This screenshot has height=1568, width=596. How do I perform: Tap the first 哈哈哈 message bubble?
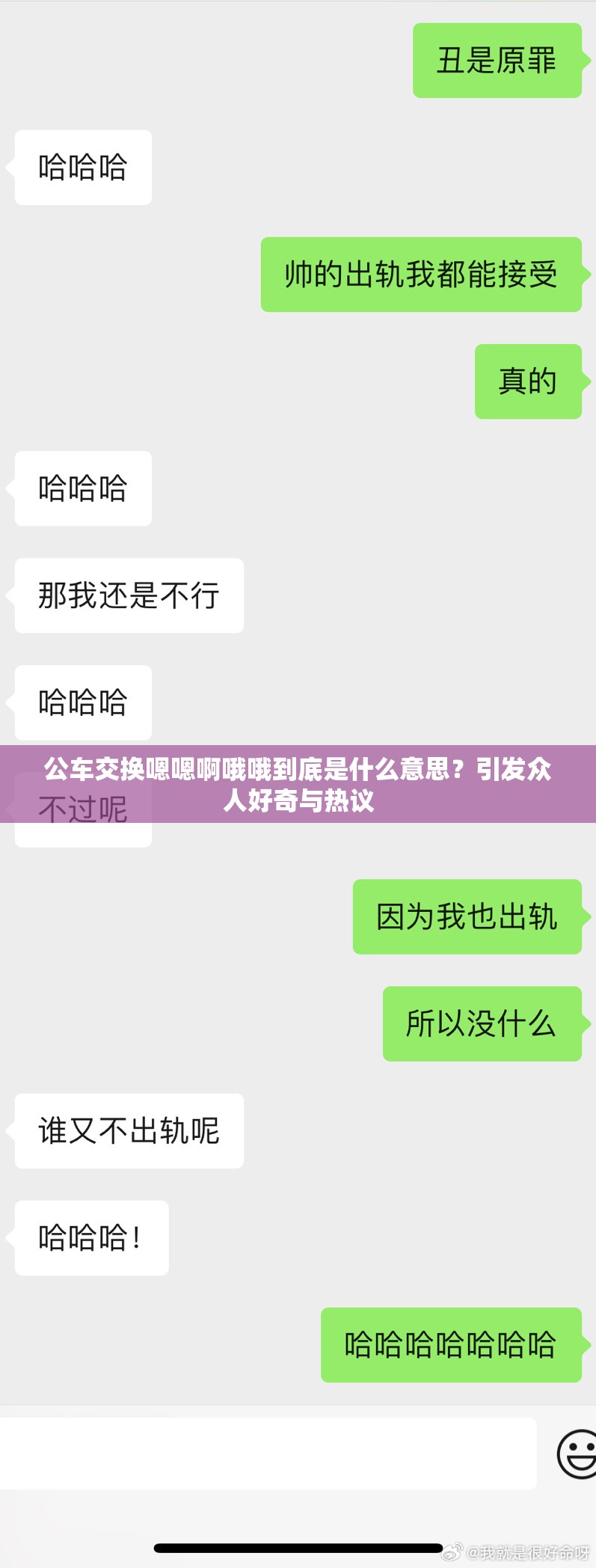point(82,167)
